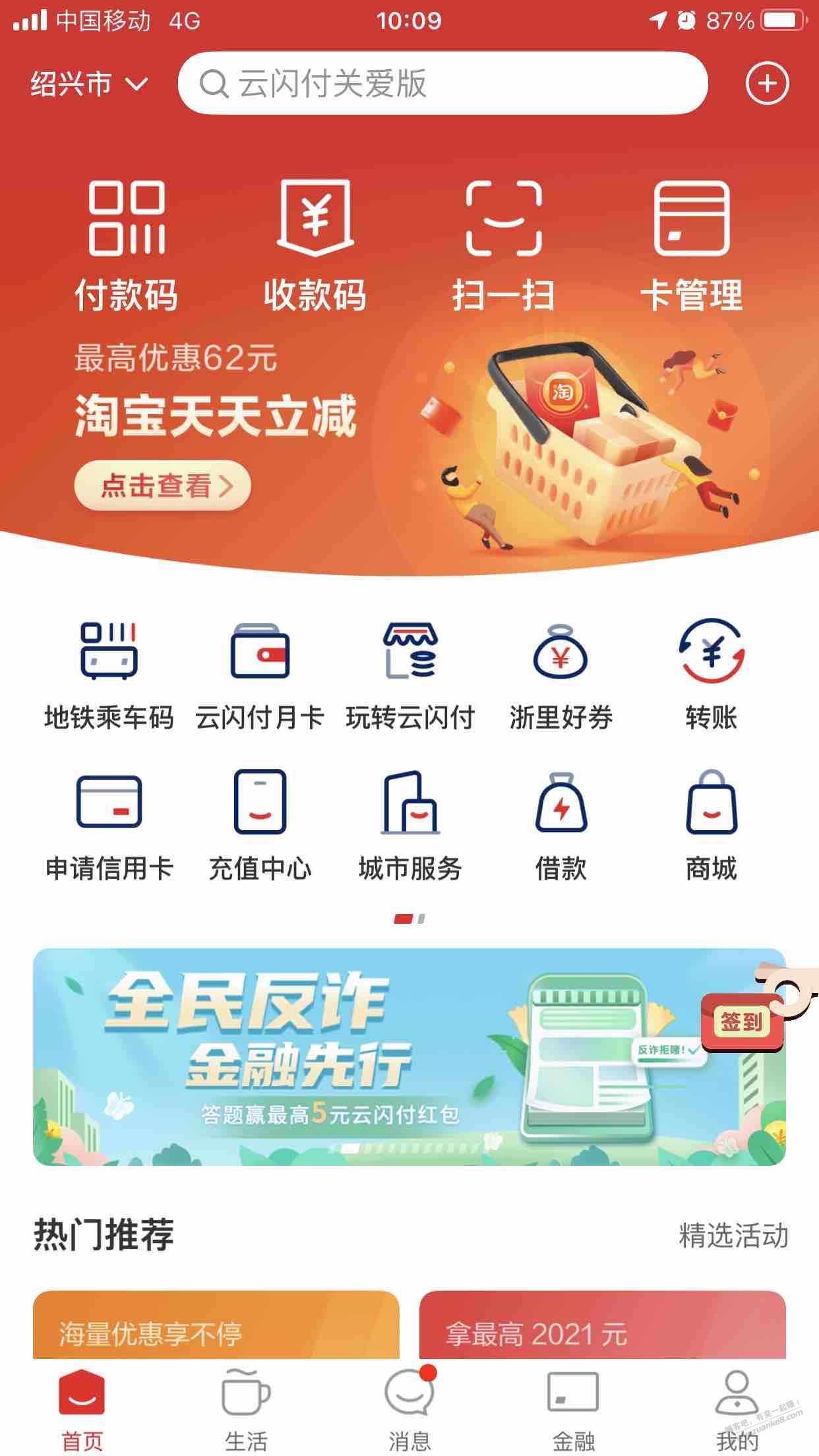The height and width of the screenshot is (1456, 819).
Task: Launch 扫一扫 scanner
Action: click(504, 245)
